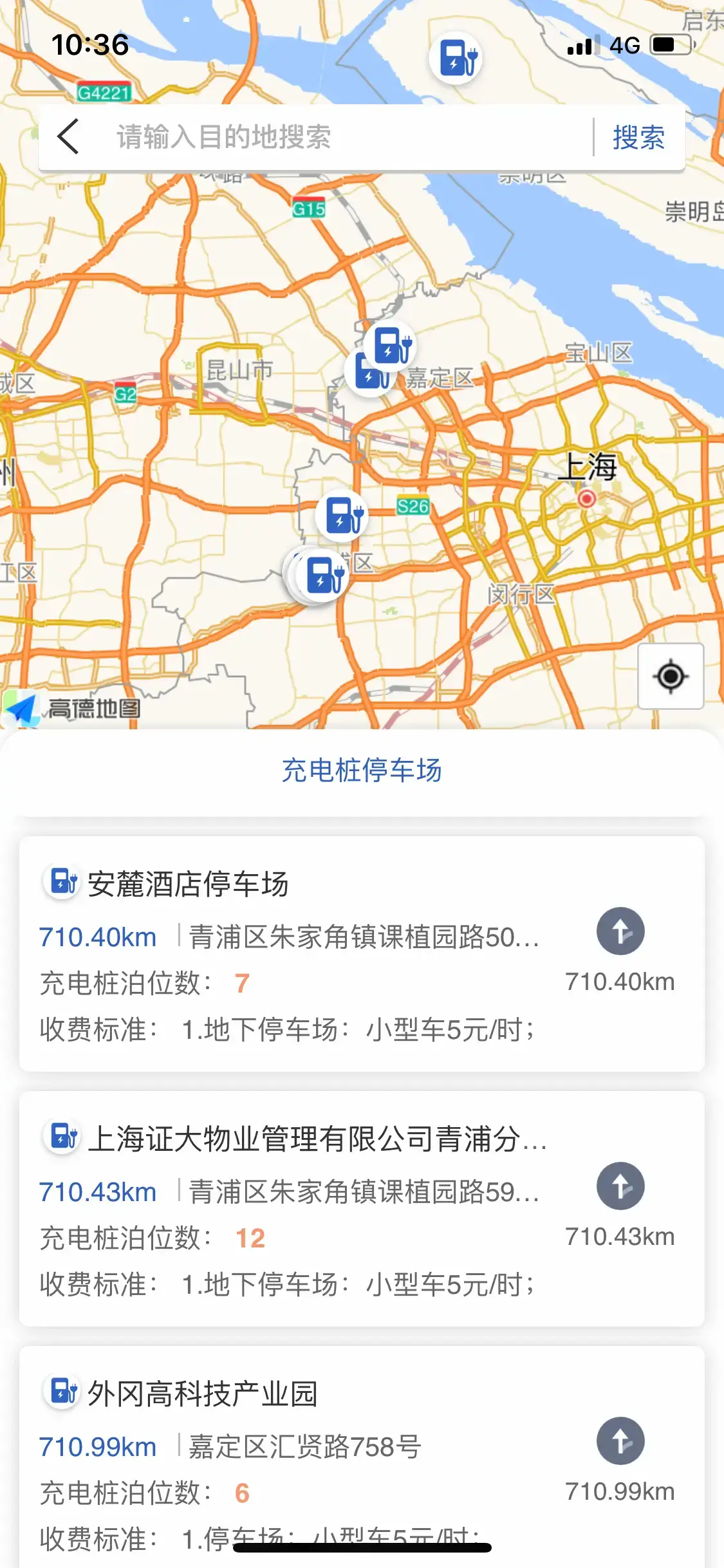
Task: Select the charging station marker near S26
Action: pyautogui.click(x=342, y=516)
